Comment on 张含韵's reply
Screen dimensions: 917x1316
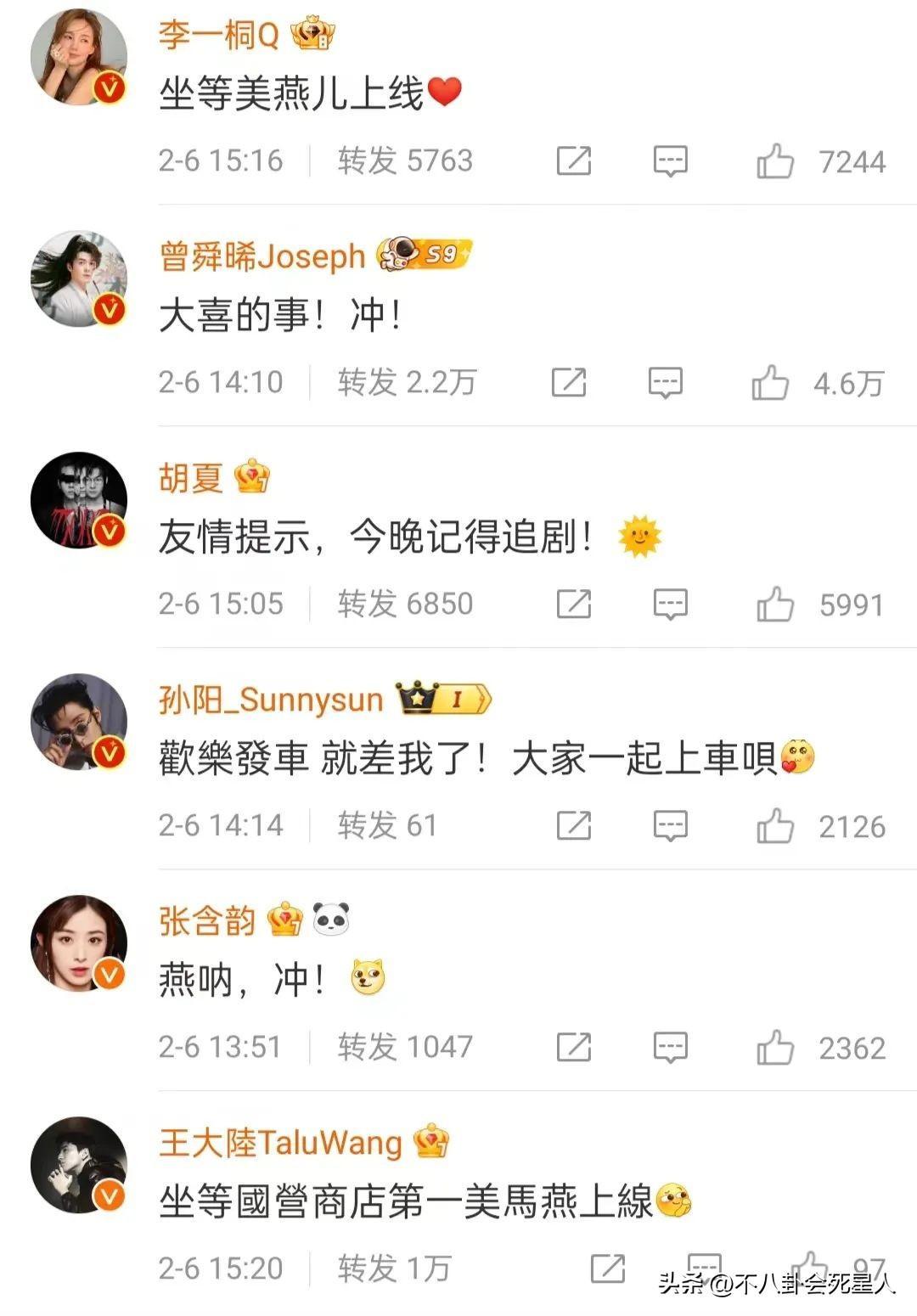coord(669,1048)
